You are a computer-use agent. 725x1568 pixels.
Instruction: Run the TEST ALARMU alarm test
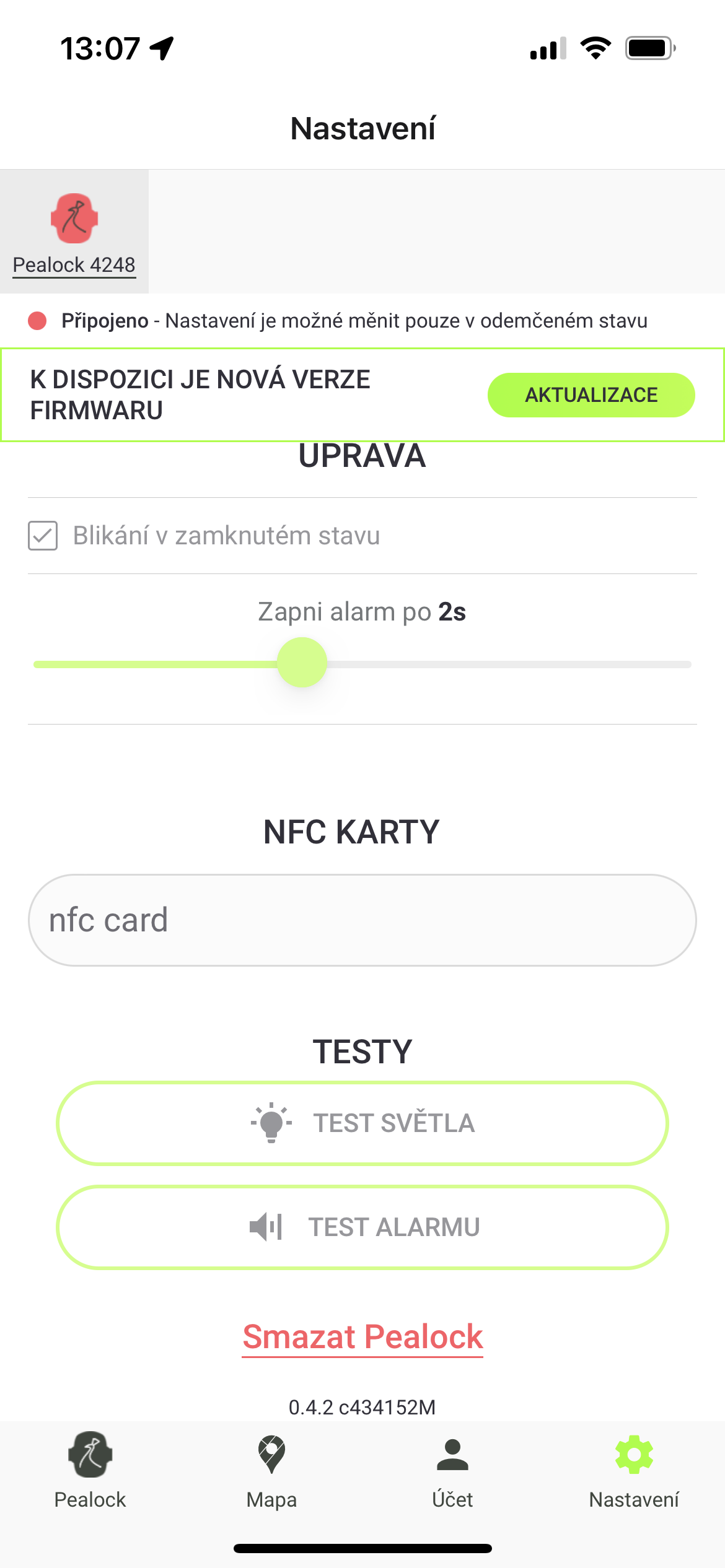362,1227
